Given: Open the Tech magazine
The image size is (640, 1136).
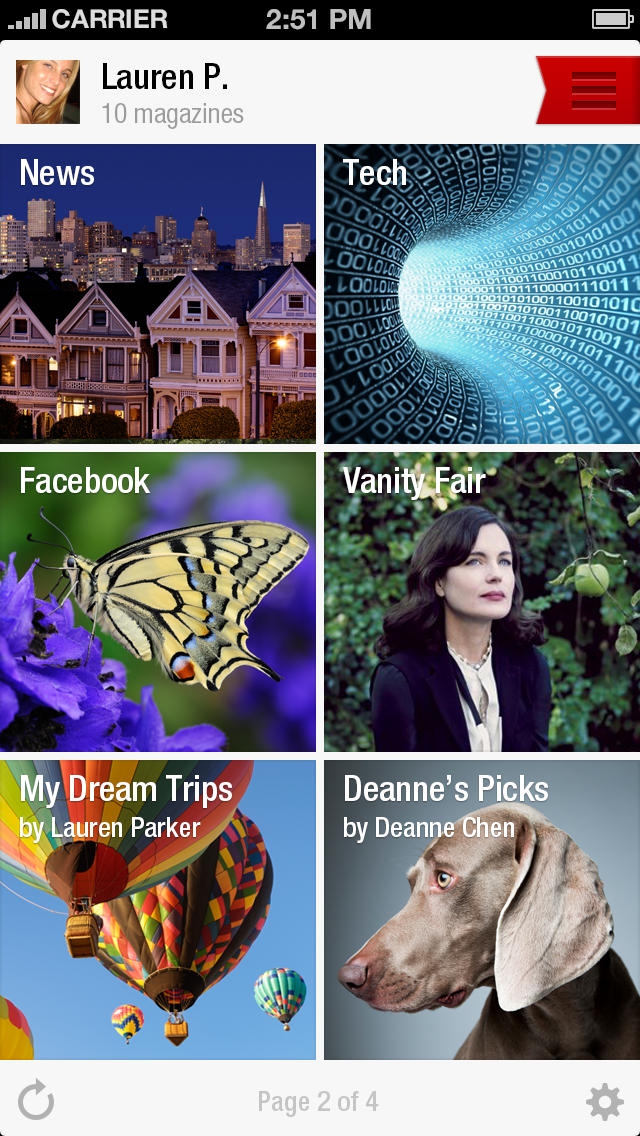Looking at the screenshot, I should coord(481,293).
